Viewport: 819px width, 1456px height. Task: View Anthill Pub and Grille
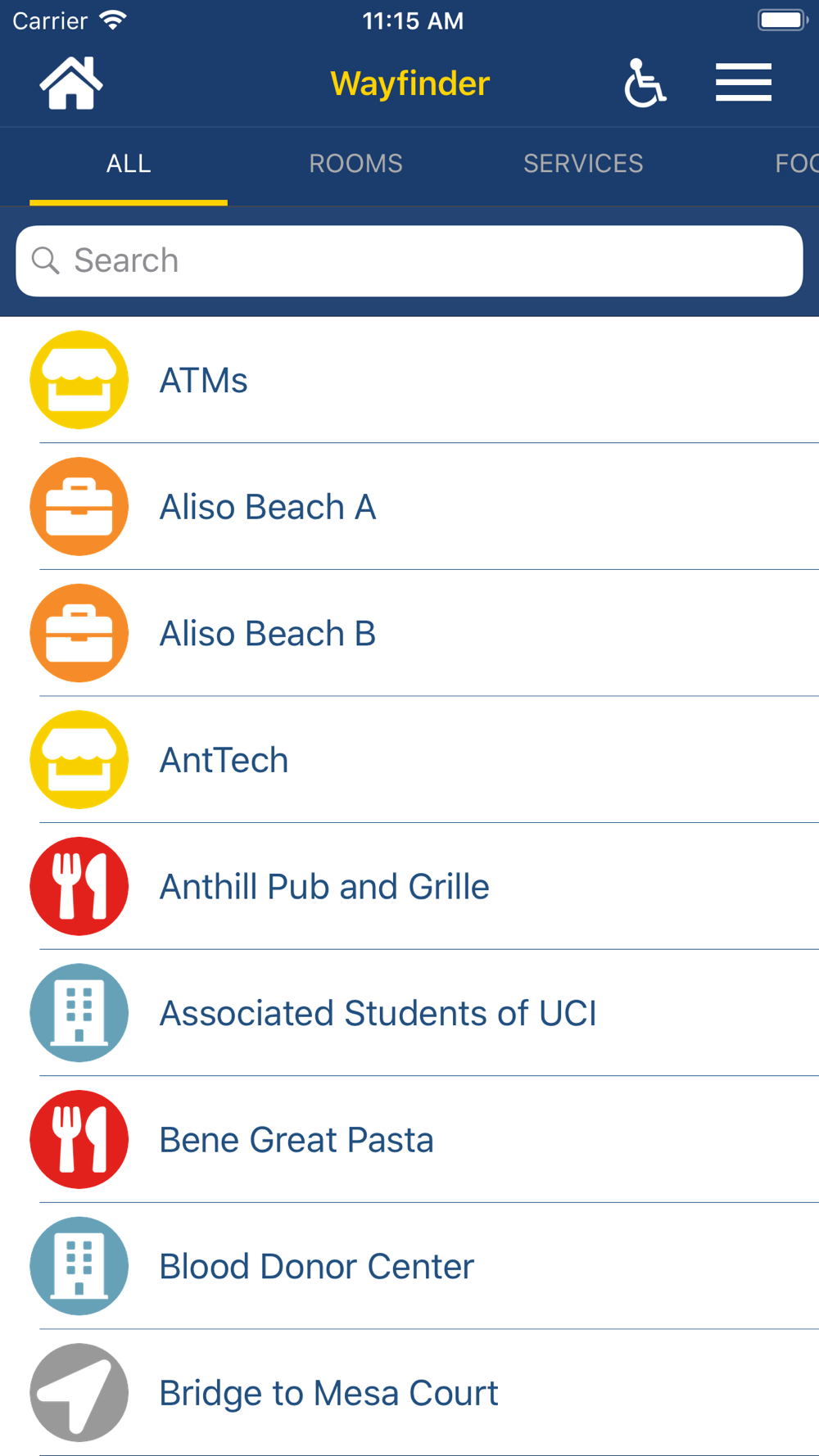(409, 886)
